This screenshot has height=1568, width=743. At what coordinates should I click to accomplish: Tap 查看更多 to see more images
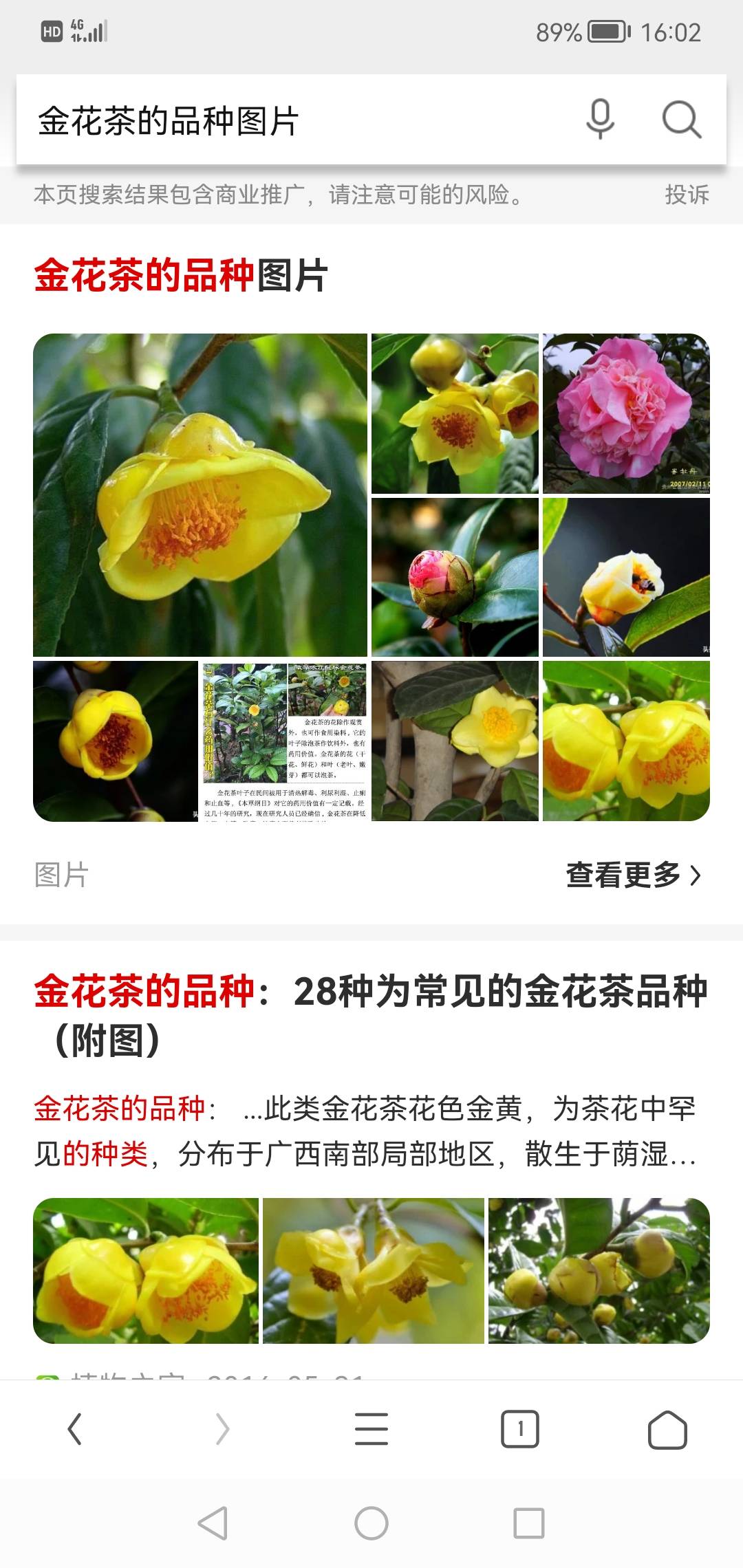[634, 875]
